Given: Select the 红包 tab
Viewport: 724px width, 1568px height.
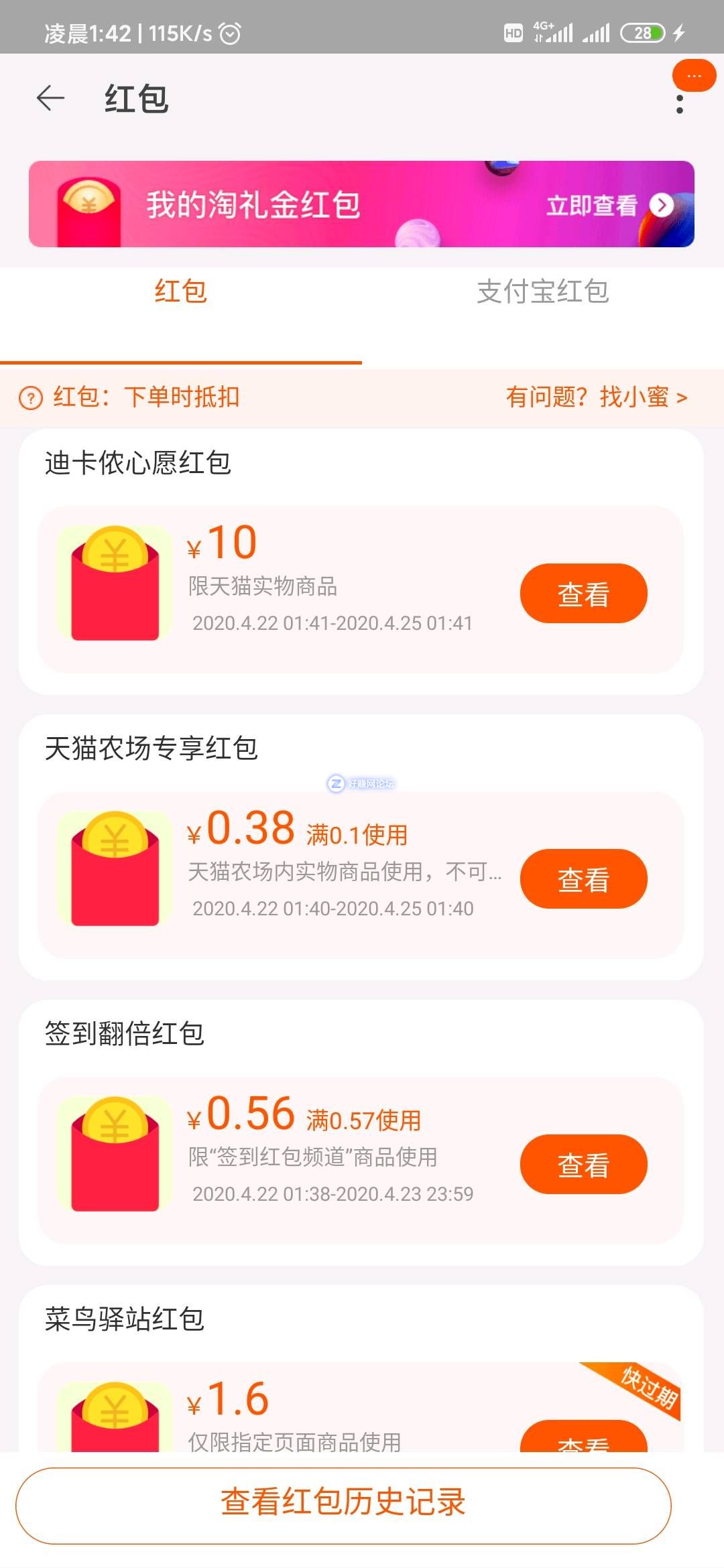Looking at the screenshot, I should 180,292.
